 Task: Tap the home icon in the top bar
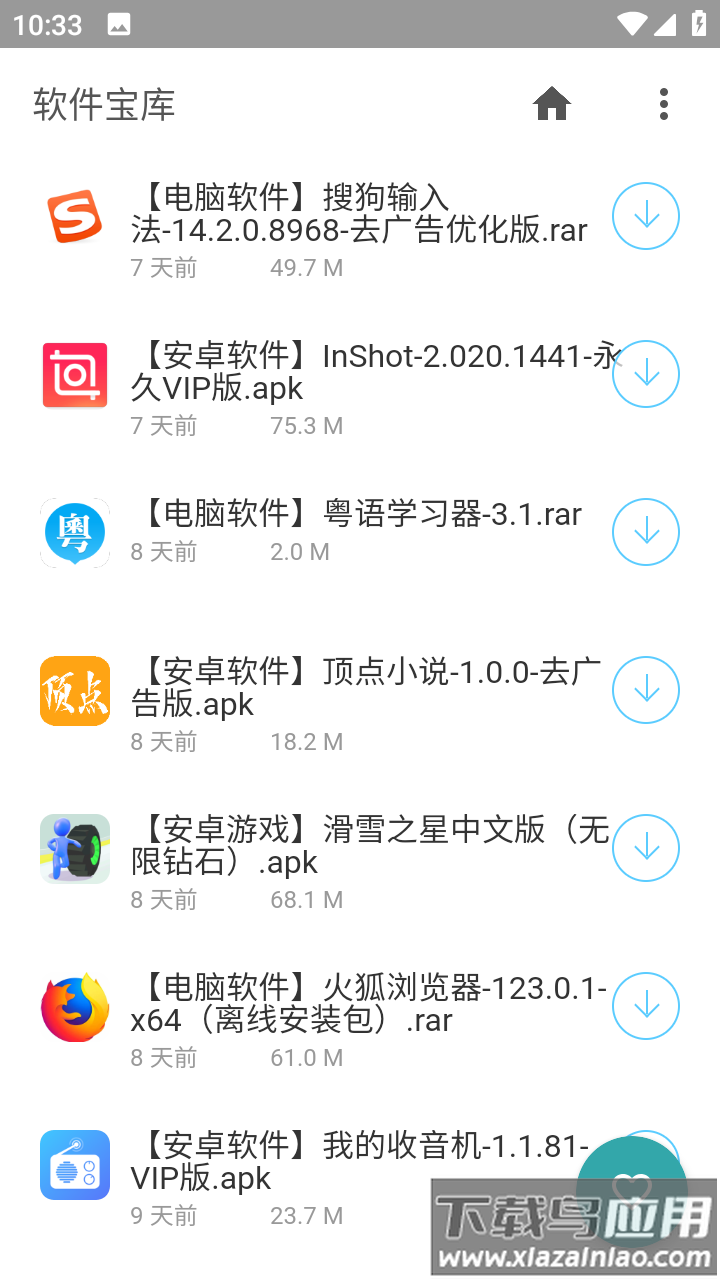point(553,104)
